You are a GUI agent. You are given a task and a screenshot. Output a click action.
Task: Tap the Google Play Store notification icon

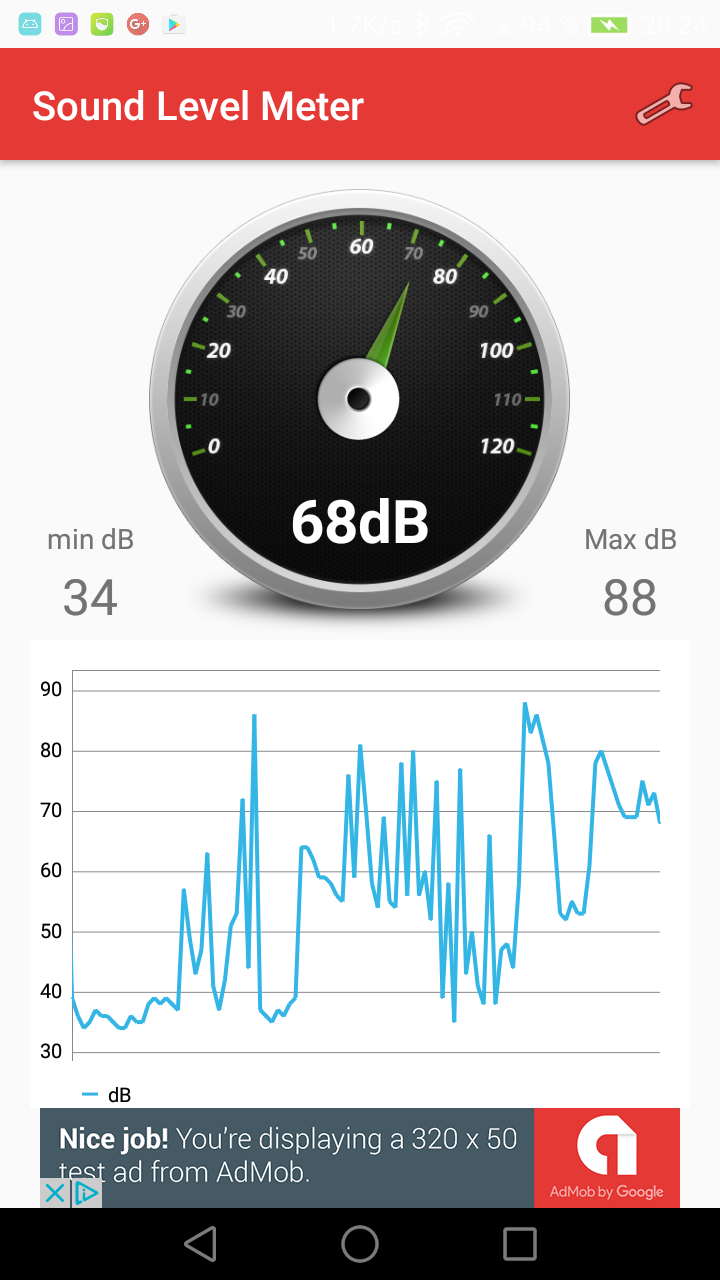(174, 24)
